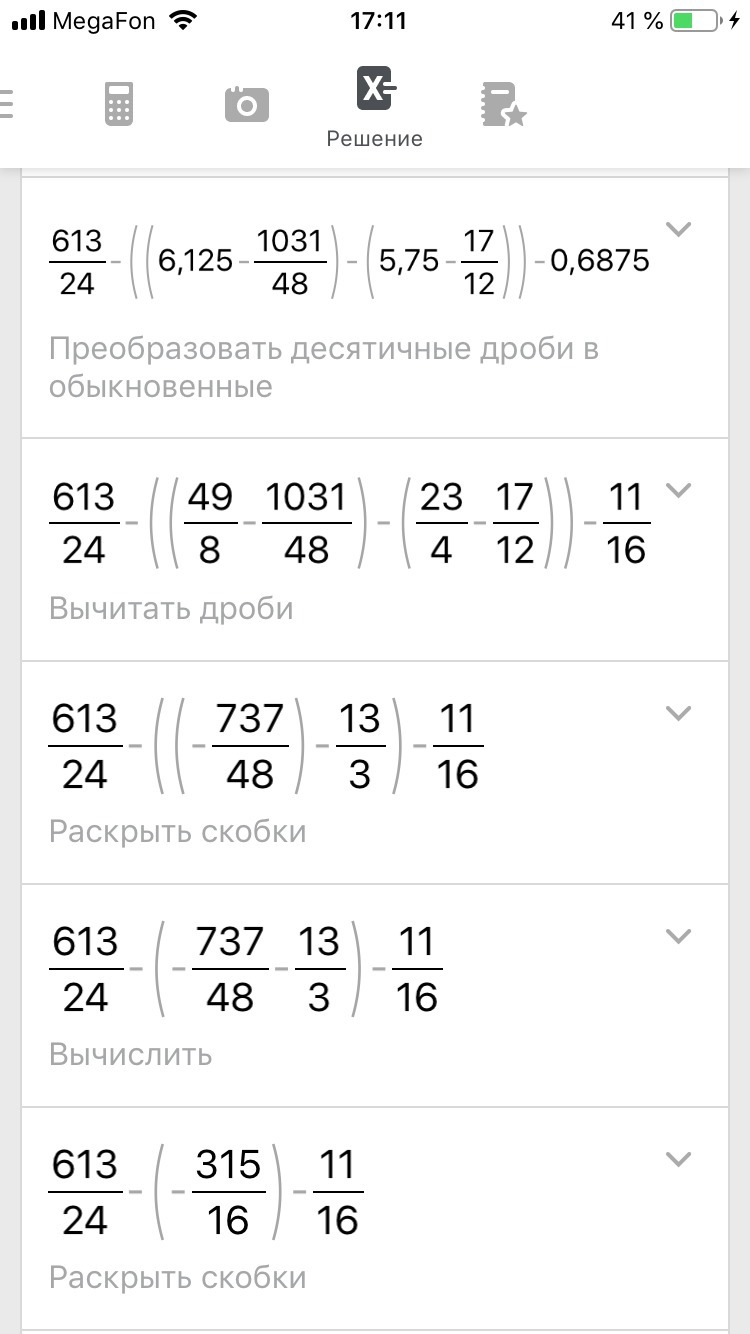
Task: Switch to the calculator tab
Action: (x=119, y=104)
